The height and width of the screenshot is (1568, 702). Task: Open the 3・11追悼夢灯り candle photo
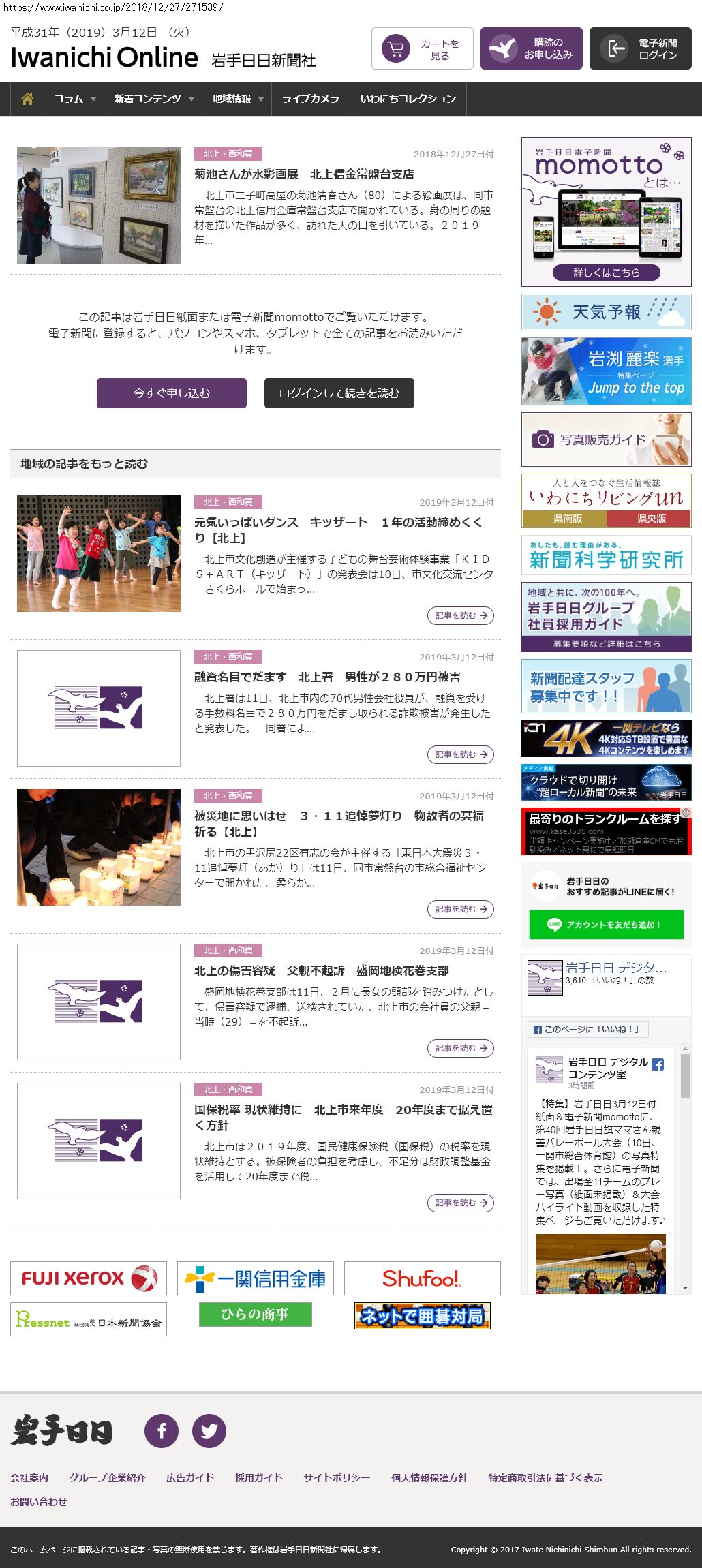tap(99, 847)
